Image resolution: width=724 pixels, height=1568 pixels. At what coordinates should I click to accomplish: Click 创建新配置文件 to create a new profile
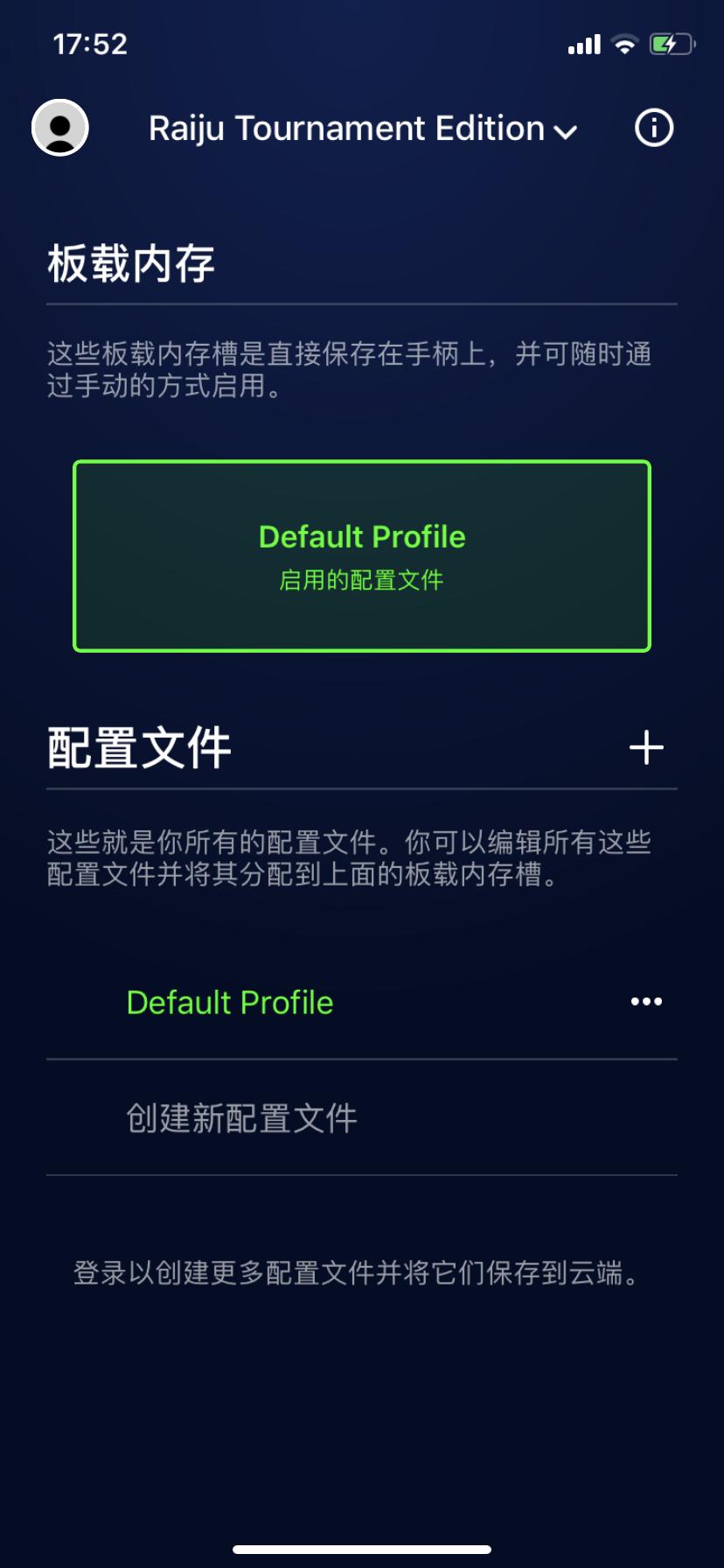pos(240,1117)
